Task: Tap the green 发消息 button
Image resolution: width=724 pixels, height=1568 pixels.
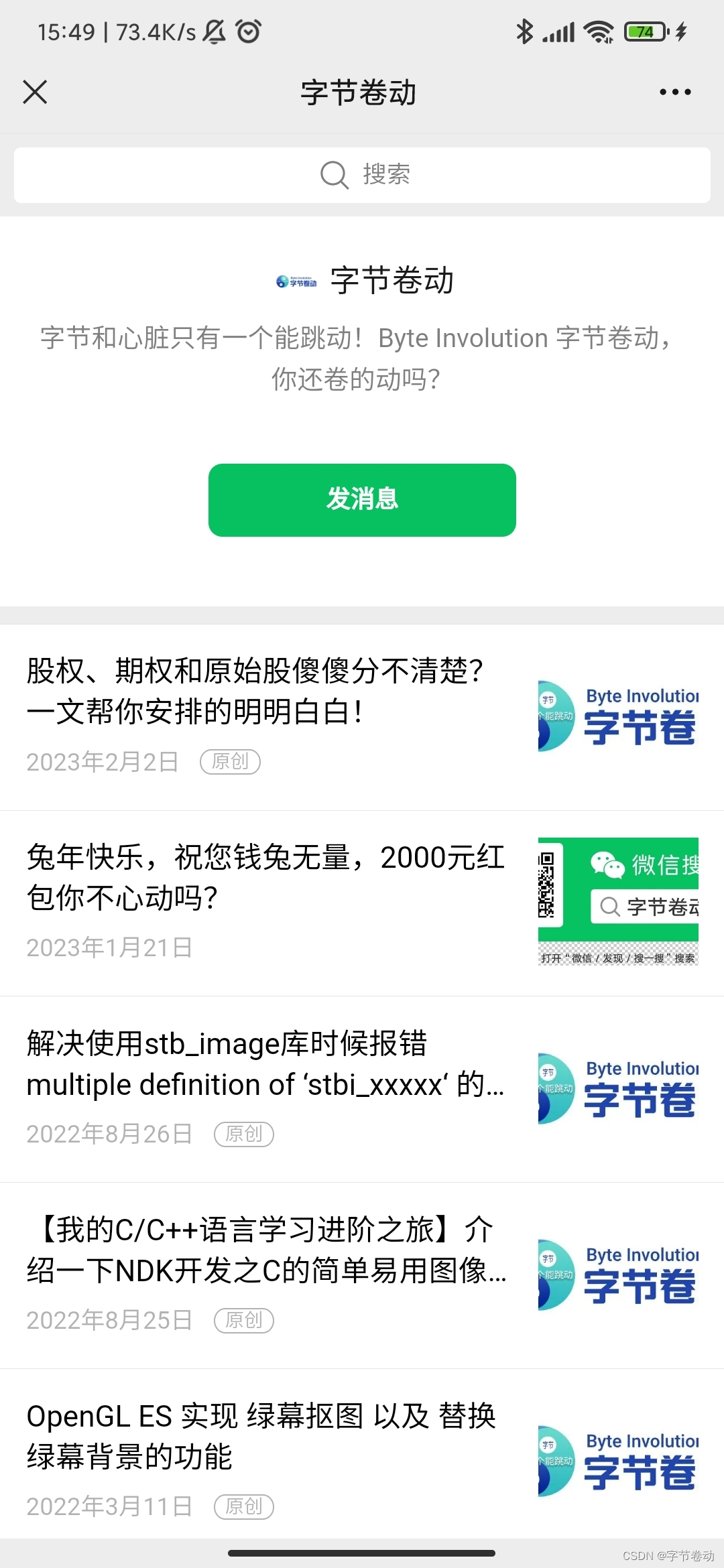Action: click(362, 500)
